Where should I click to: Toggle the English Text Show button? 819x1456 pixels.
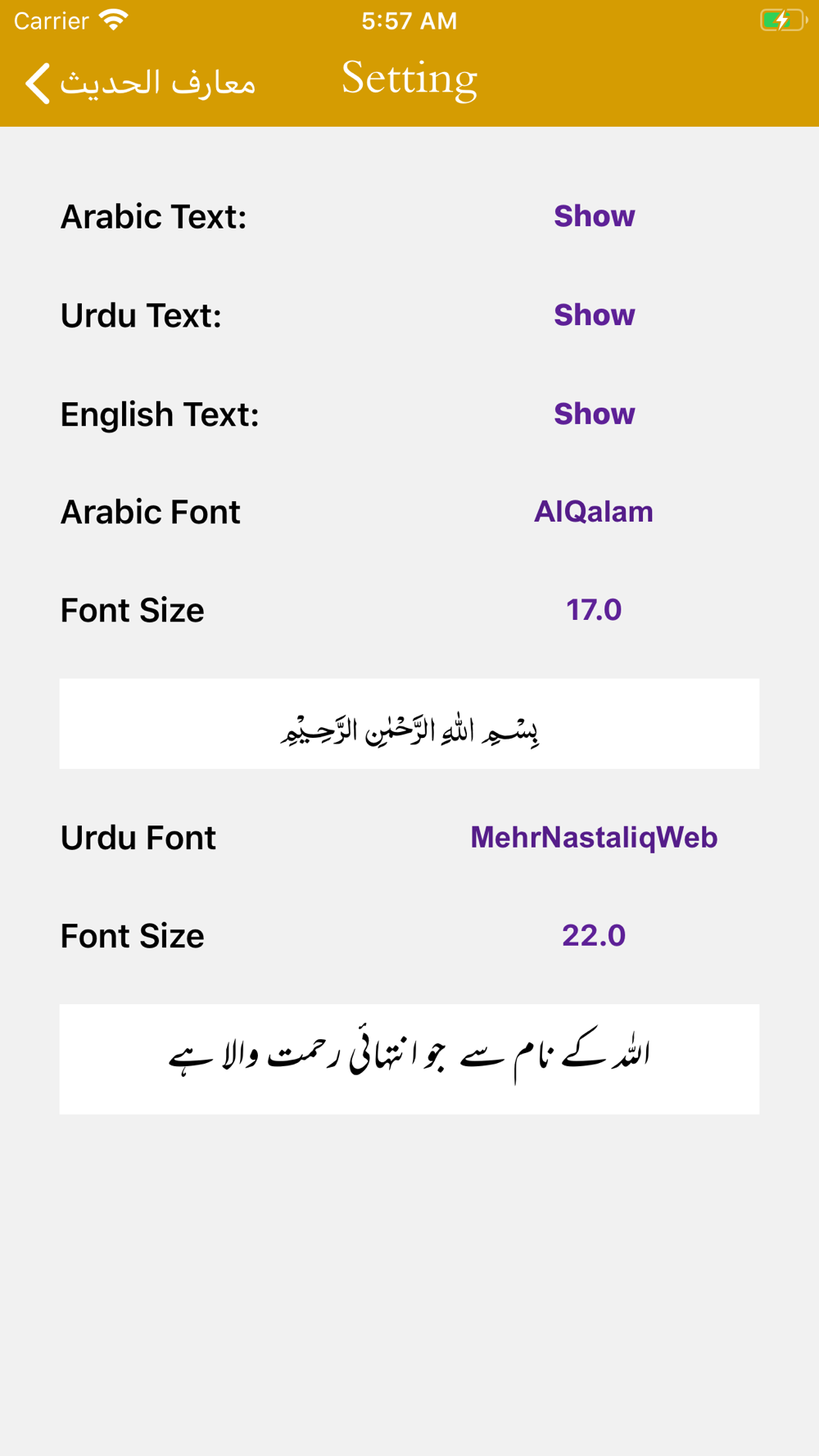tap(594, 414)
